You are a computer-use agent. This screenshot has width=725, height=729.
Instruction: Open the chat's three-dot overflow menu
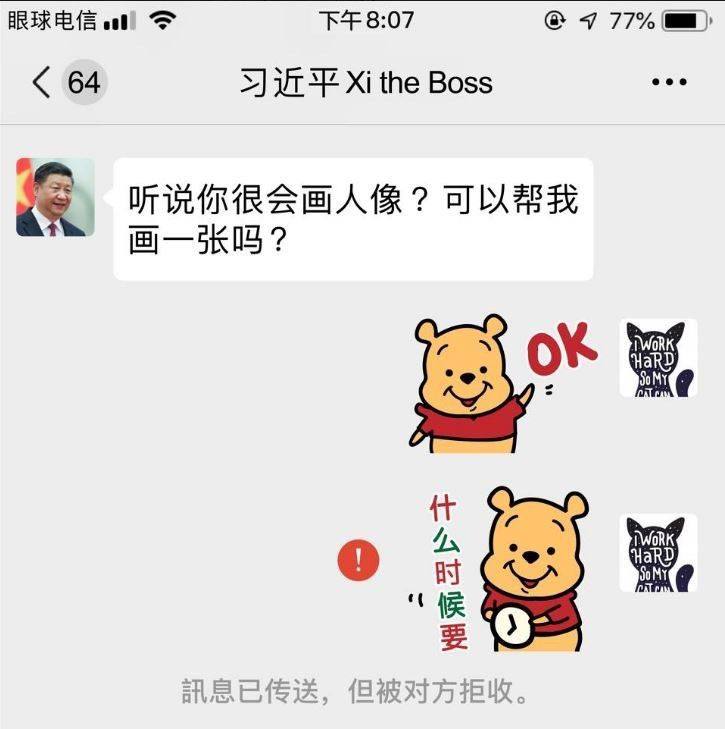(668, 82)
